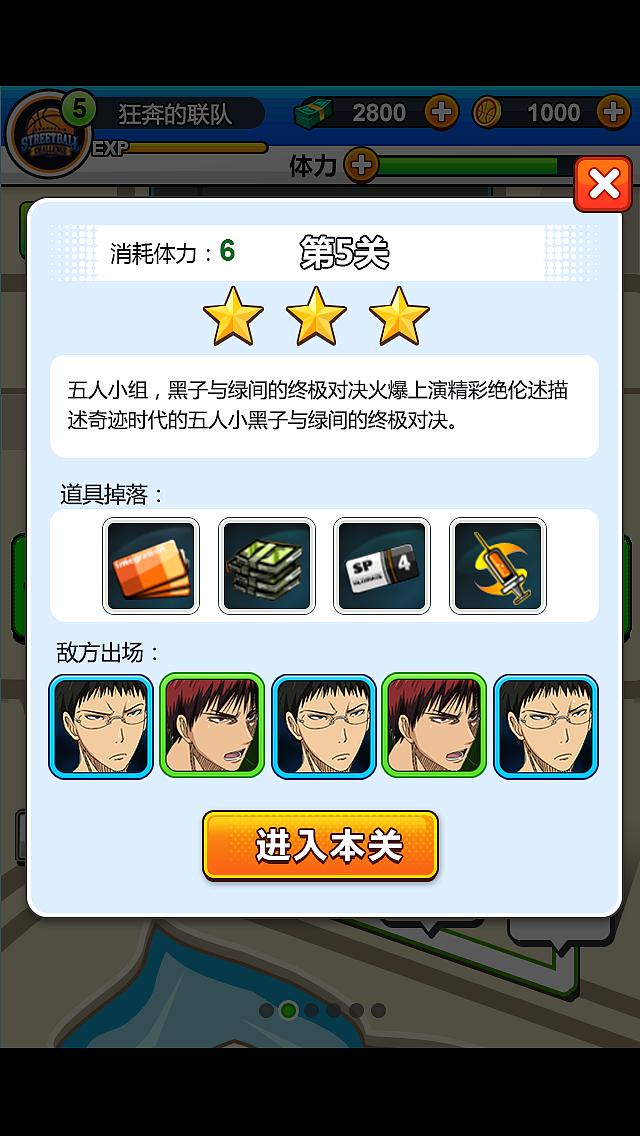The width and height of the screenshot is (640, 1136).
Task: View the cash stack drop item
Action: pyautogui.click(x=267, y=565)
